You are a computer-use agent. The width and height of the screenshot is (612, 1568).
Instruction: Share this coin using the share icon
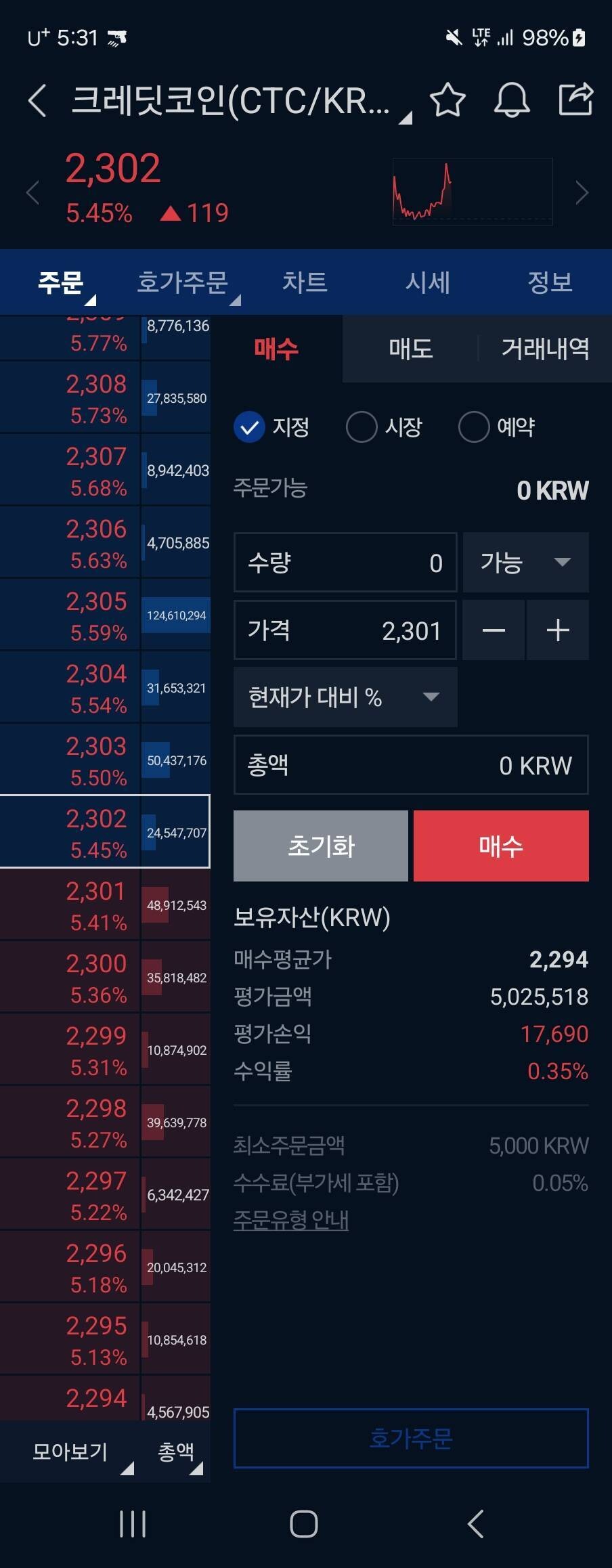click(x=575, y=100)
